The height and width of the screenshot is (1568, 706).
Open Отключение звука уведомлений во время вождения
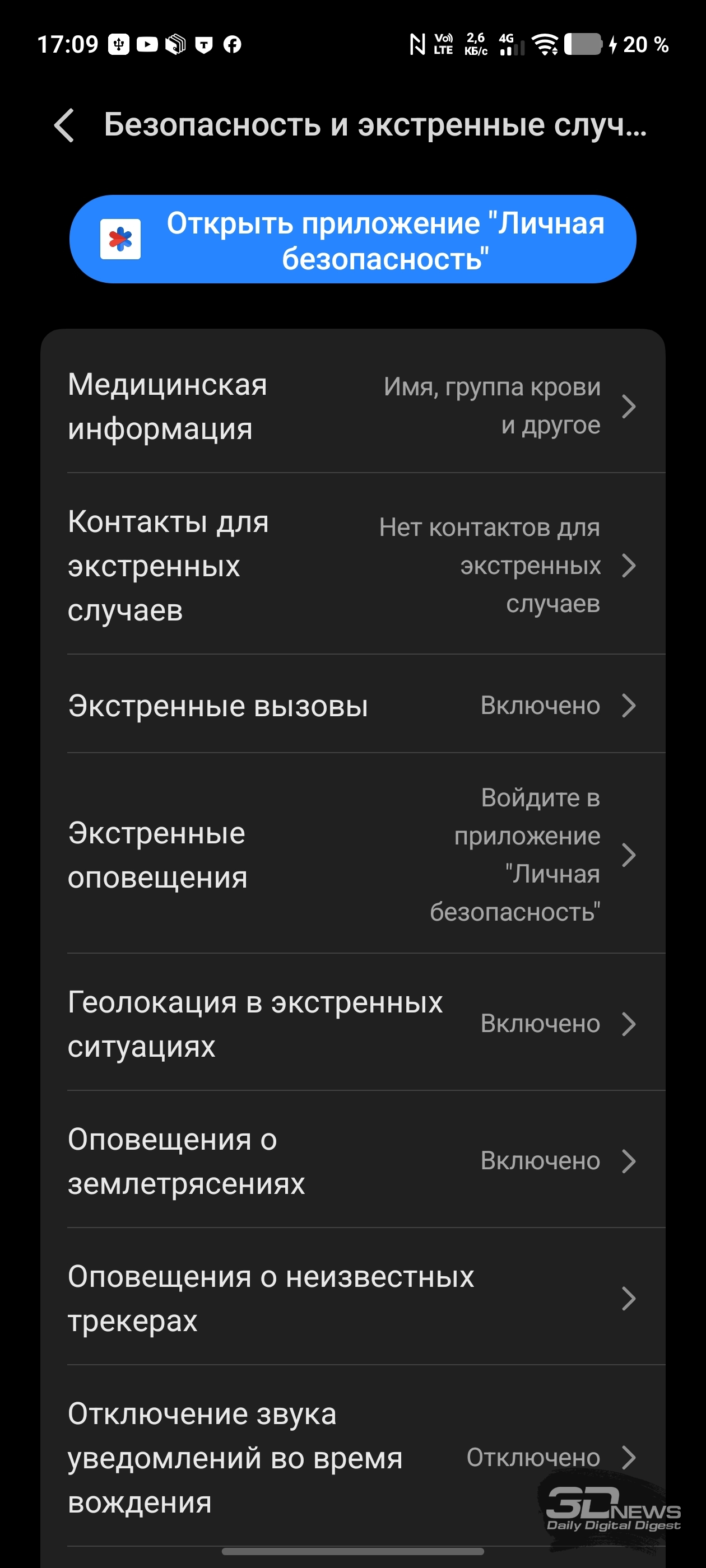pos(352,1457)
